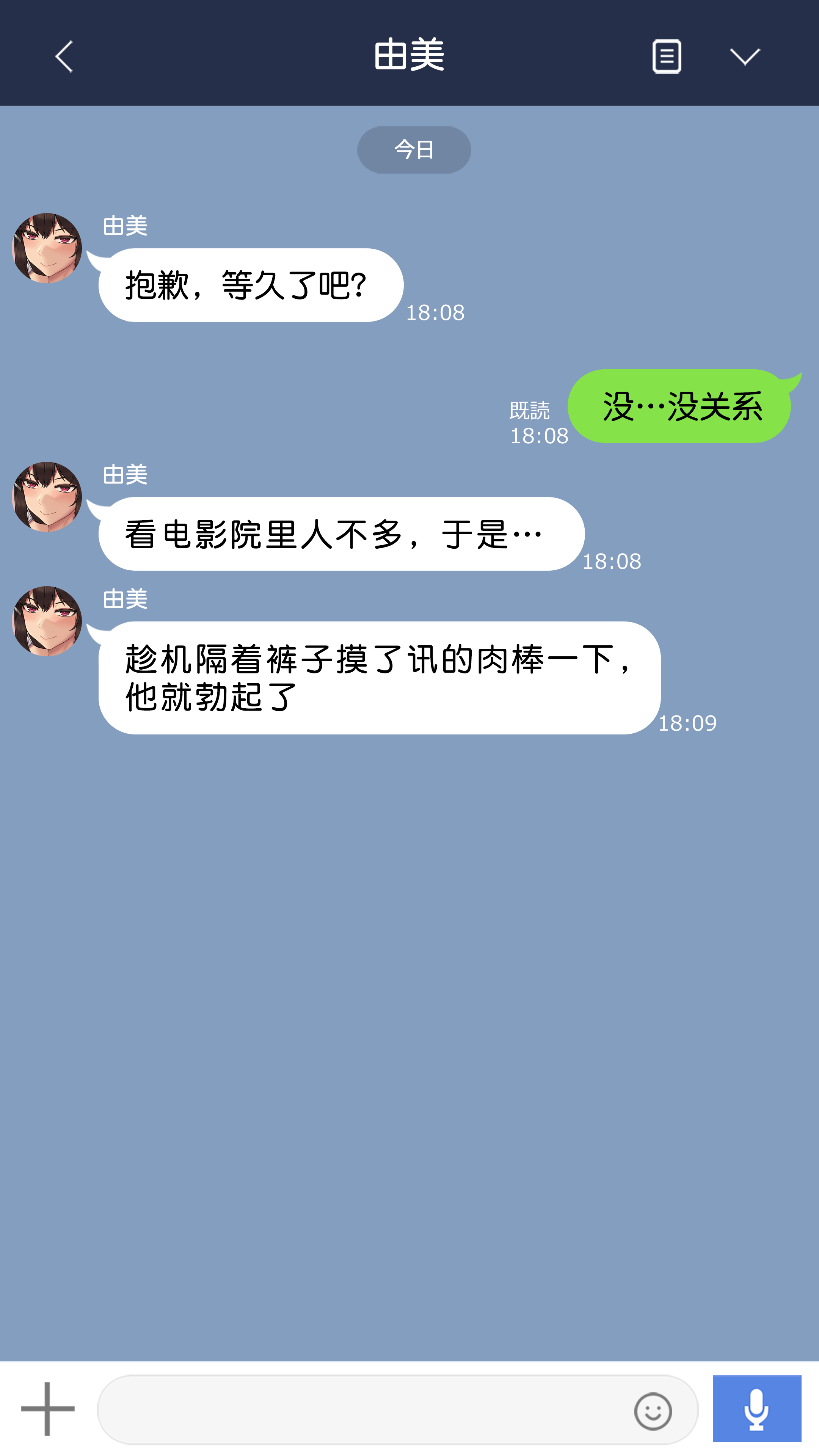Open the notes icon in header
Image resolution: width=819 pixels, height=1456 pixels.
tap(667, 56)
